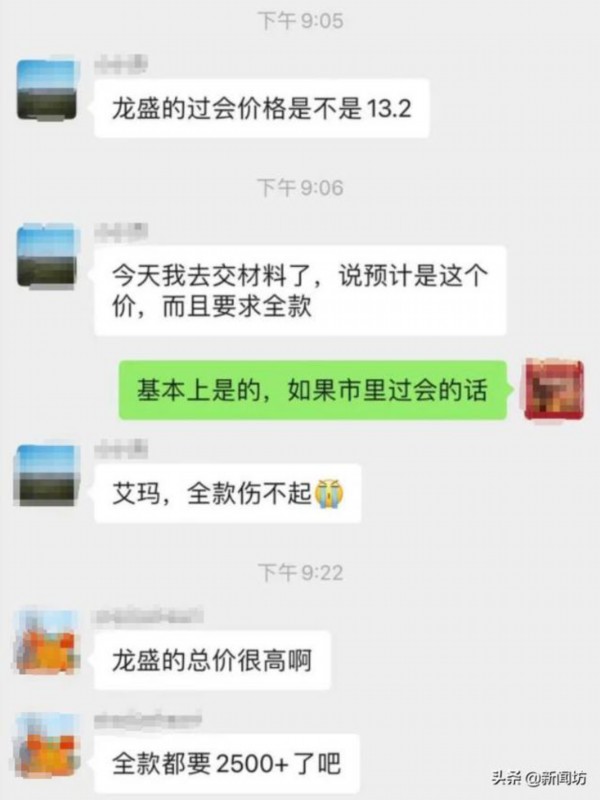Image resolution: width=600 pixels, height=800 pixels.
Task: View profile of sender of "艾玛，全款伤不起"
Action: pyautogui.click(x=47, y=474)
